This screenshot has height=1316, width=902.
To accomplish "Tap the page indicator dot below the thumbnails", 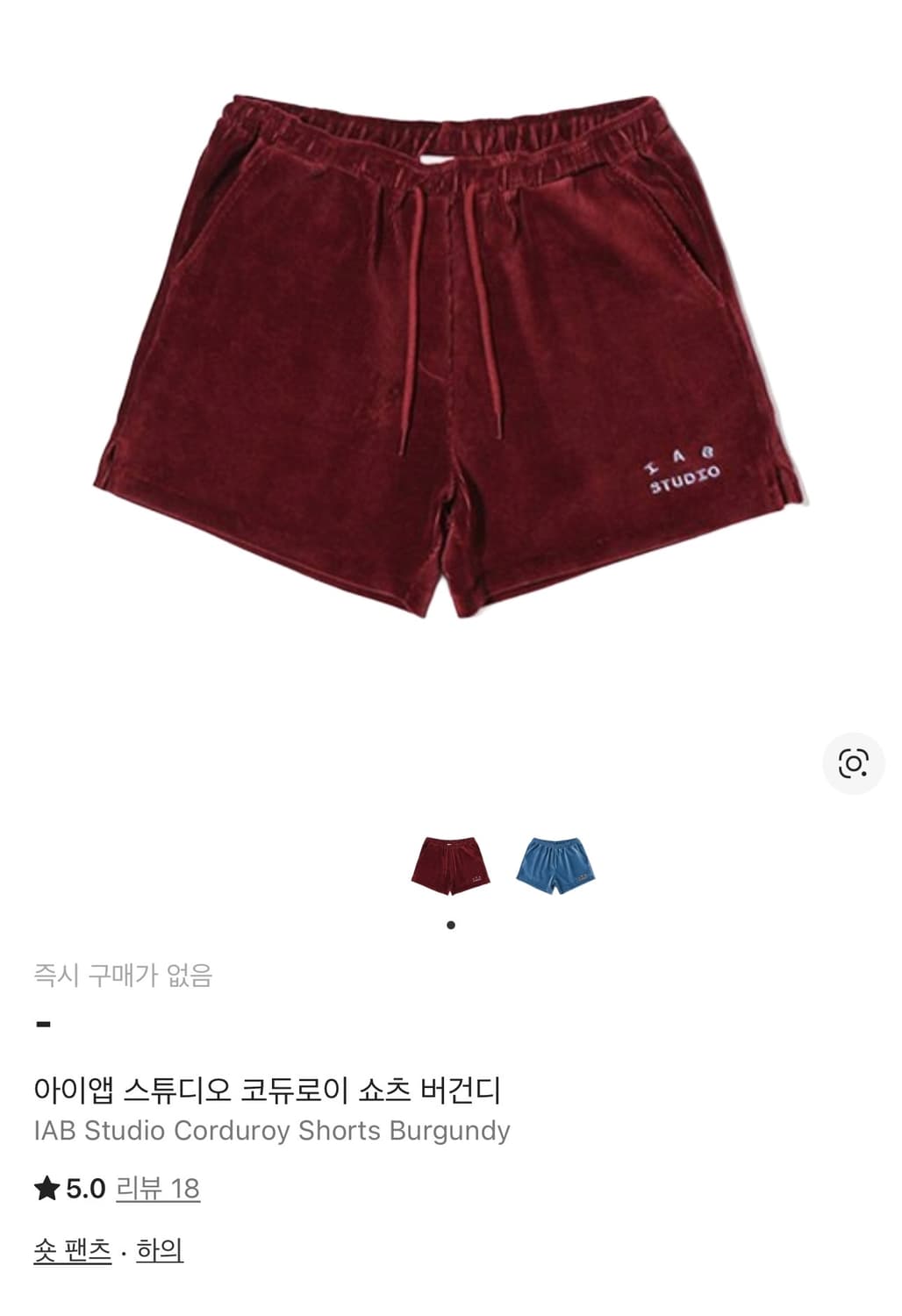I will click(451, 926).
